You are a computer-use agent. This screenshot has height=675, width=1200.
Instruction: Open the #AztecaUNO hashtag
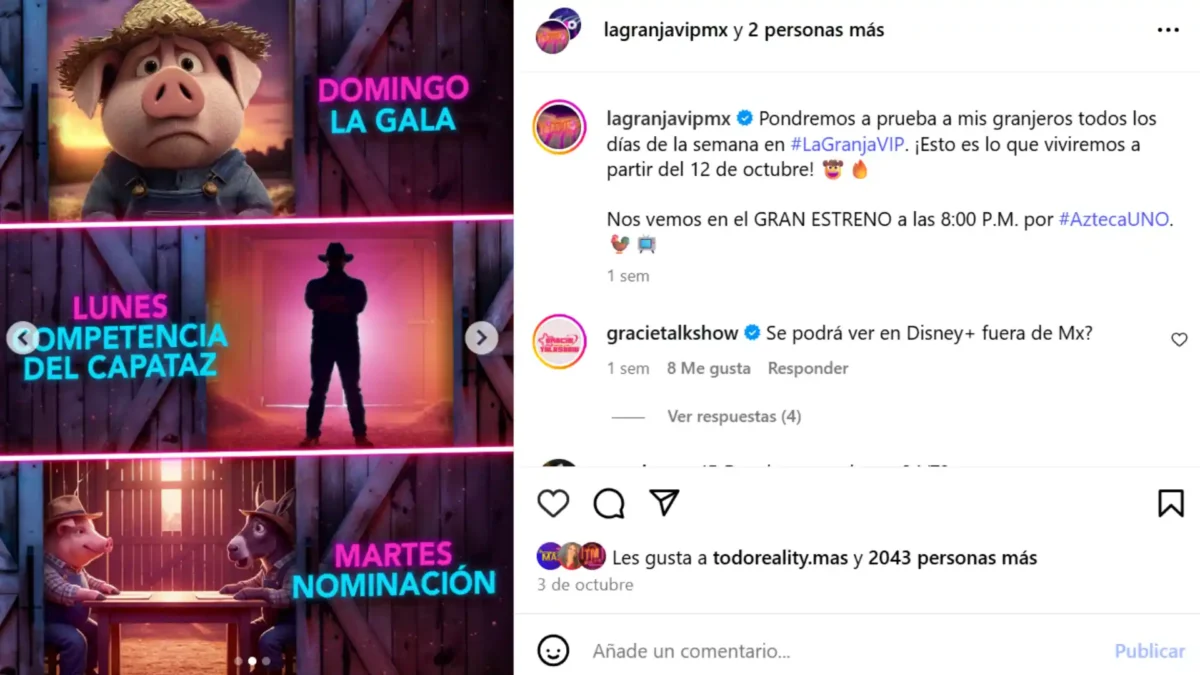coord(1113,219)
